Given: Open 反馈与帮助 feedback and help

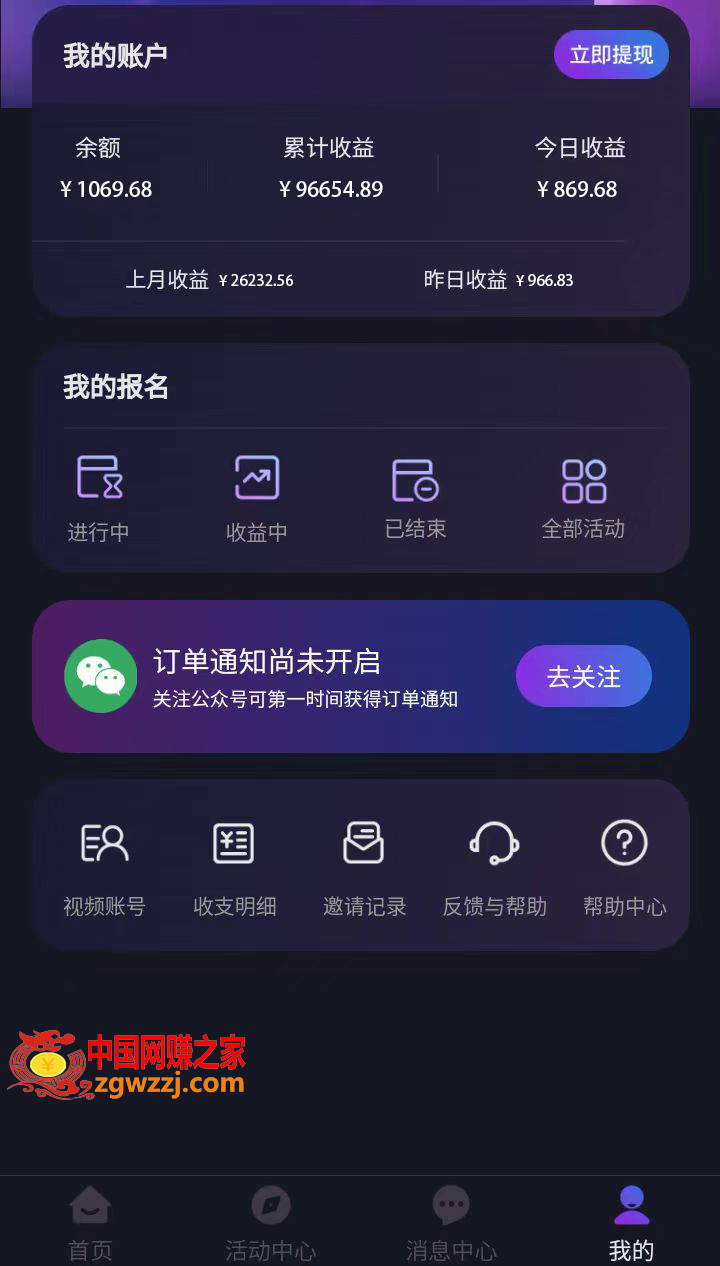Looking at the screenshot, I should click(494, 869).
